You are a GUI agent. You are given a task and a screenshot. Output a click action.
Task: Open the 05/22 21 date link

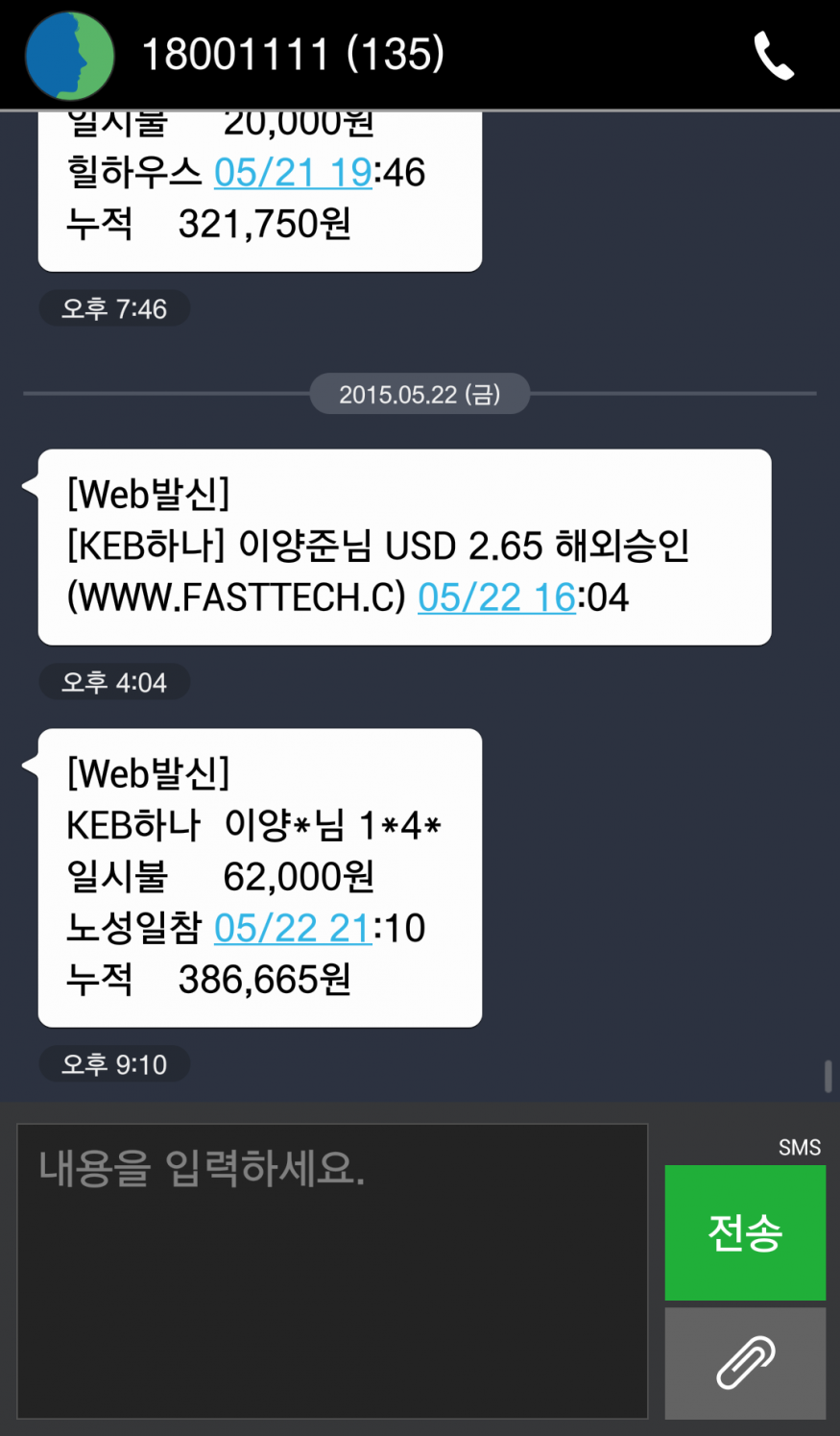click(293, 929)
